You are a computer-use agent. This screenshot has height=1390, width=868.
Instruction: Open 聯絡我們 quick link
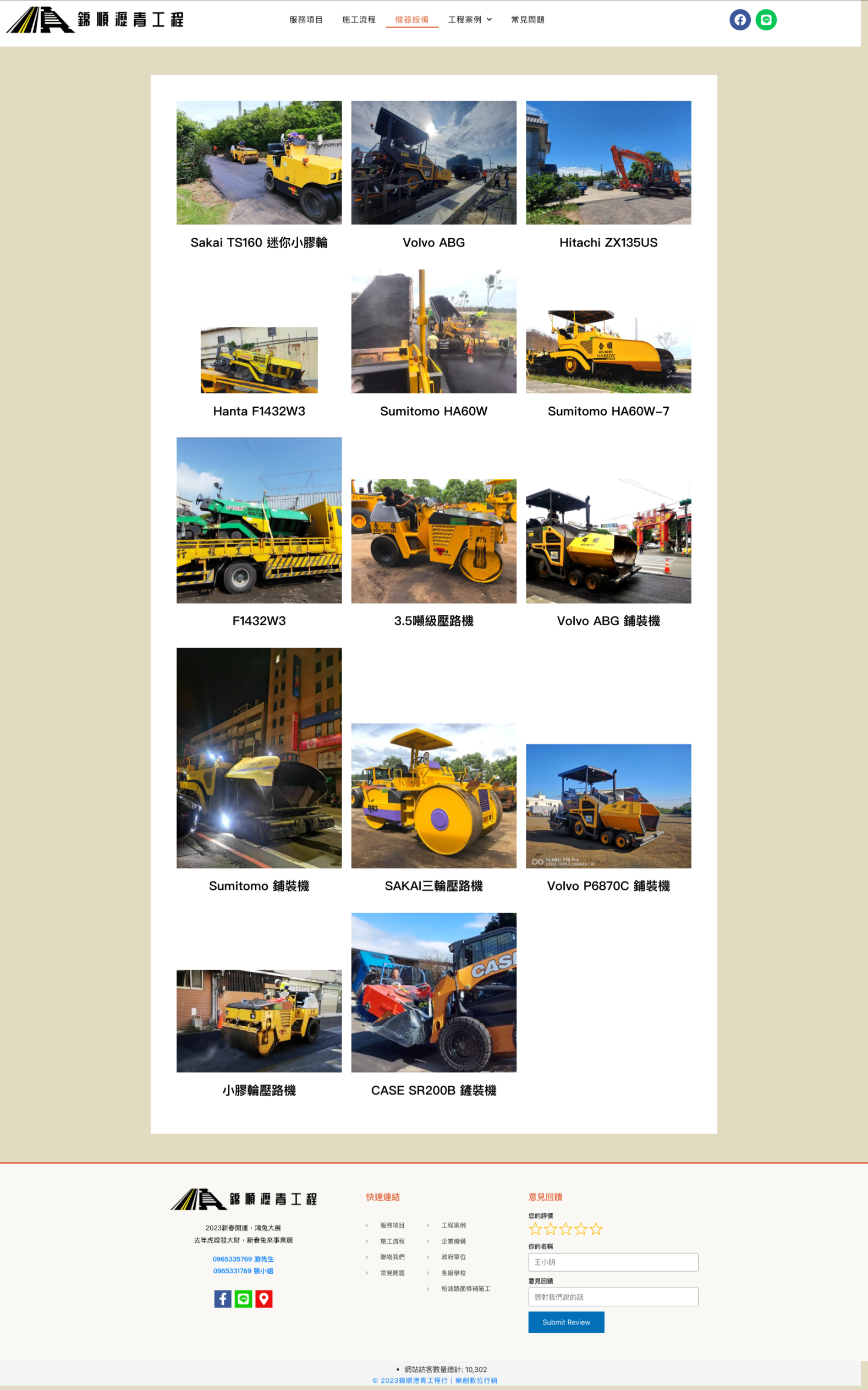click(x=392, y=1257)
